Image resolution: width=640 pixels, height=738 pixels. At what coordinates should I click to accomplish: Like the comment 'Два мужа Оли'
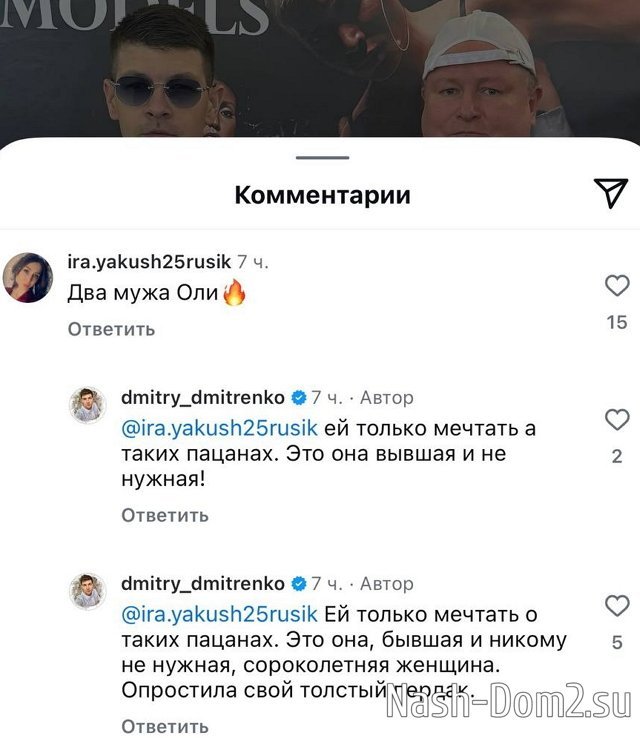[617, 287]
